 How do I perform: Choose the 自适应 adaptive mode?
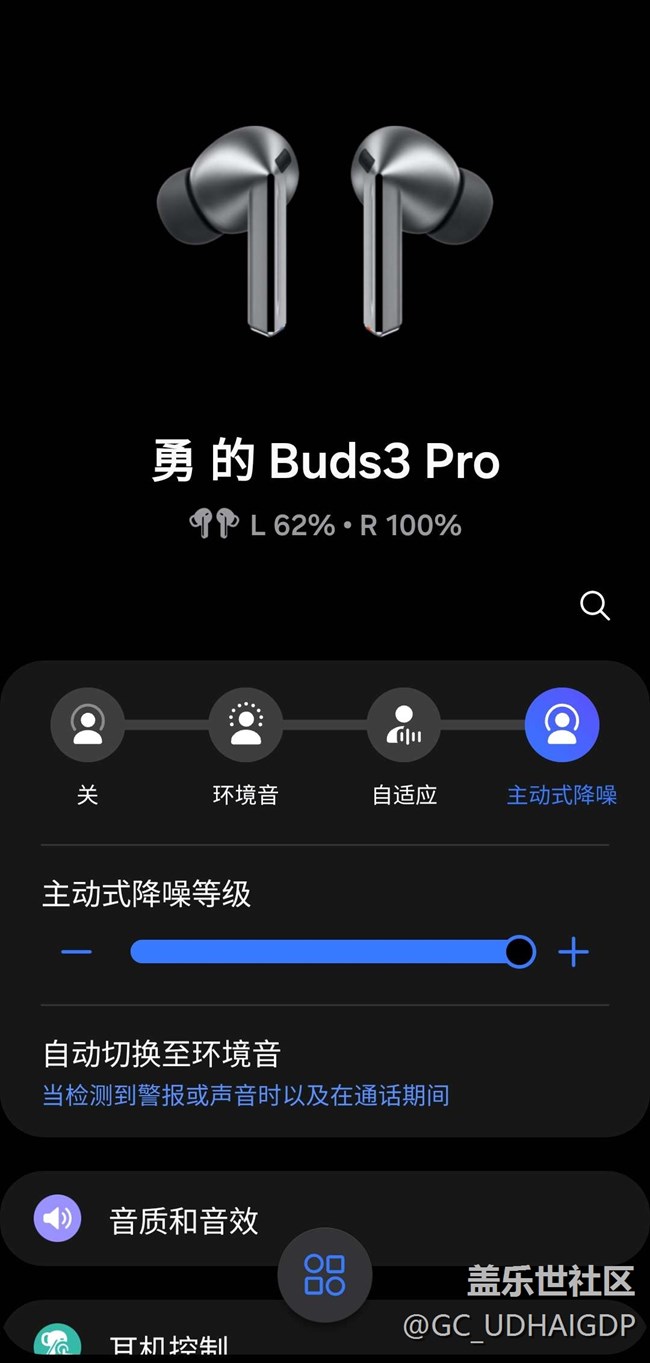404,725
